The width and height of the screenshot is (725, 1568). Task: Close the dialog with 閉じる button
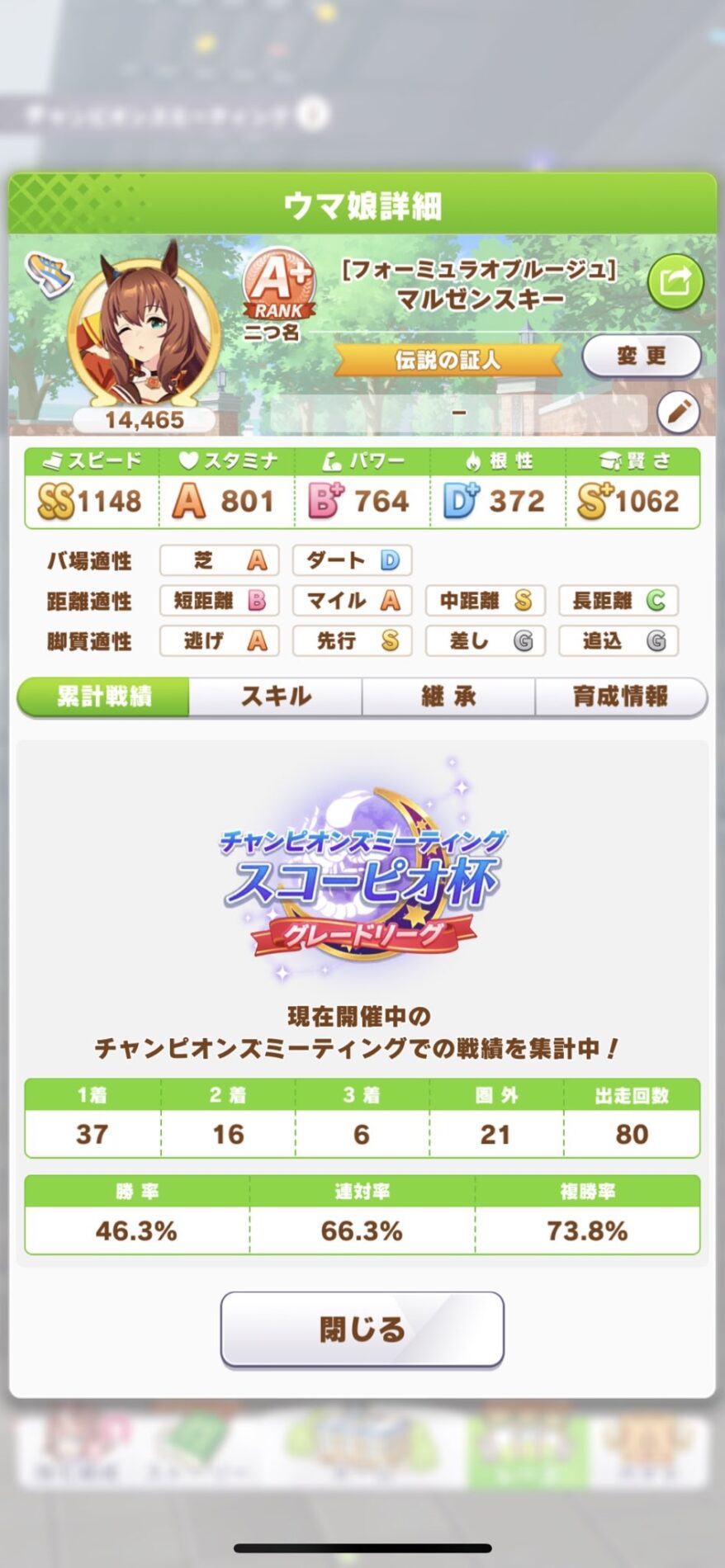[x=362, y=1329]
